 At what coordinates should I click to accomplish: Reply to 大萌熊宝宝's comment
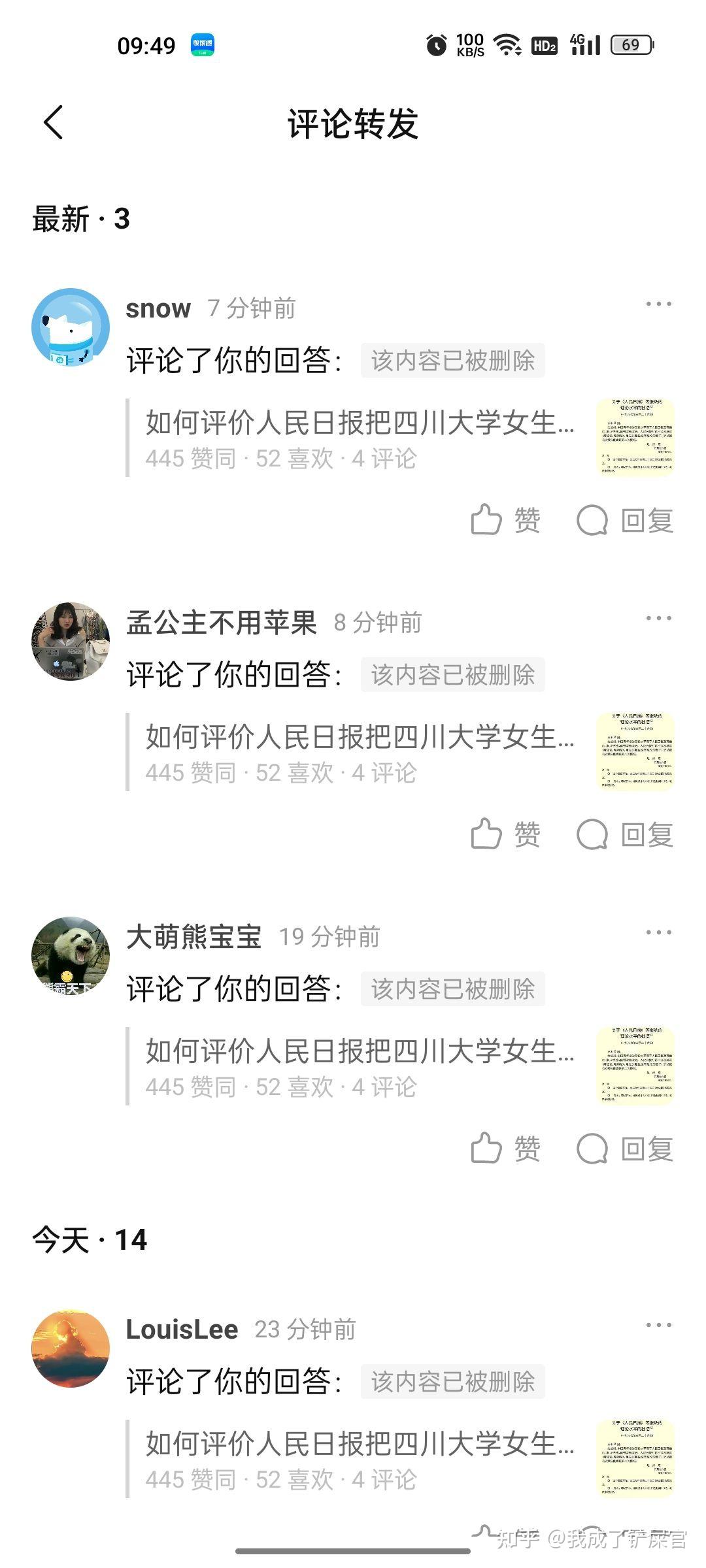pos(625,1149)
